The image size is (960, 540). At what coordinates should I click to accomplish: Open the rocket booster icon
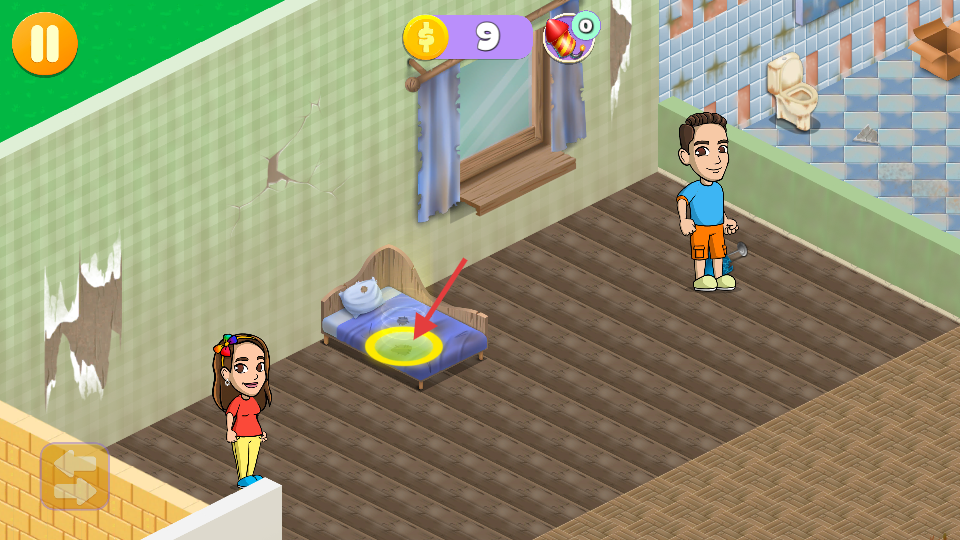[x=567, y=38]
